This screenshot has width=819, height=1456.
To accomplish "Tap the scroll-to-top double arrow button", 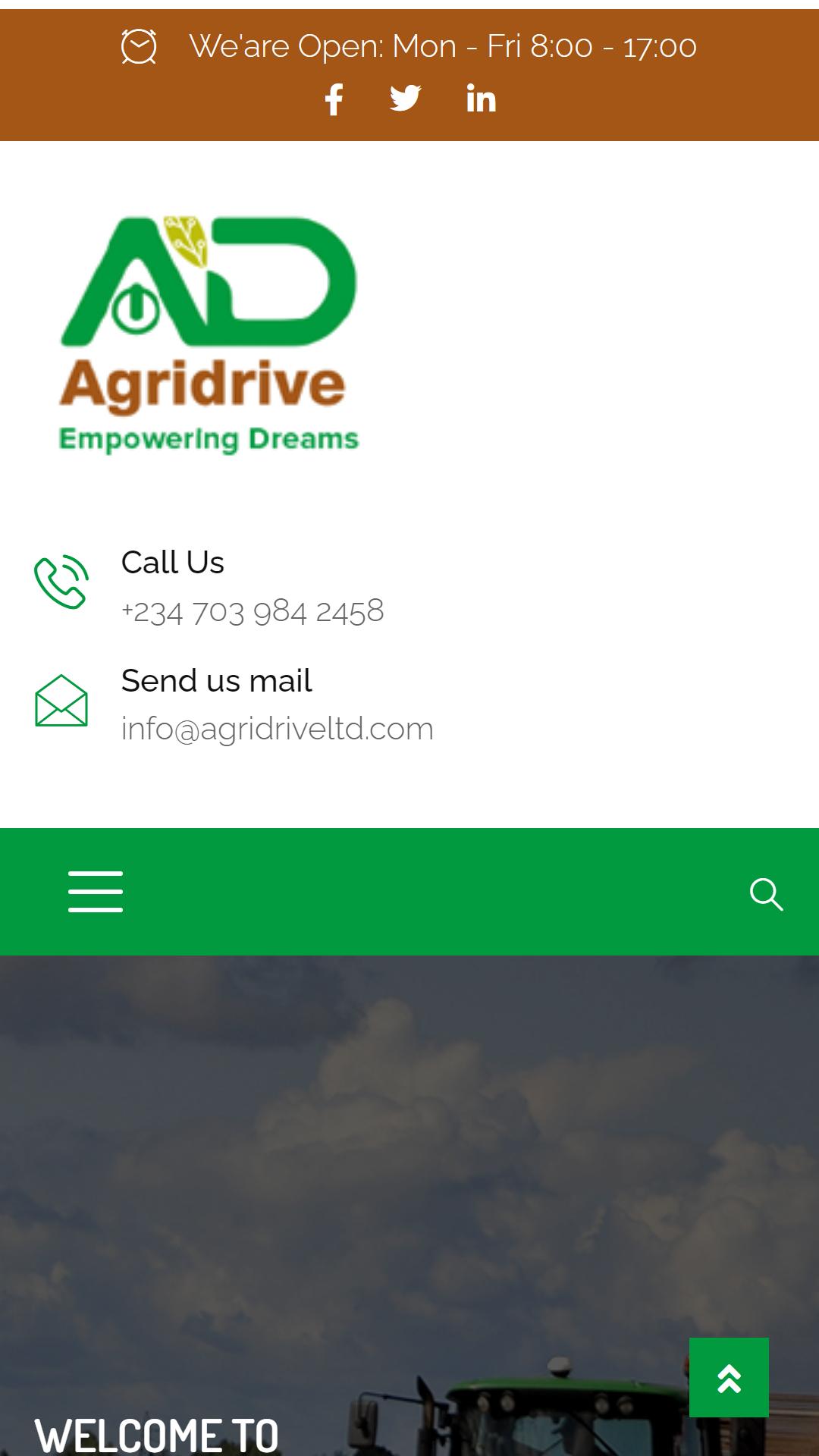I will click(729, 1377).
